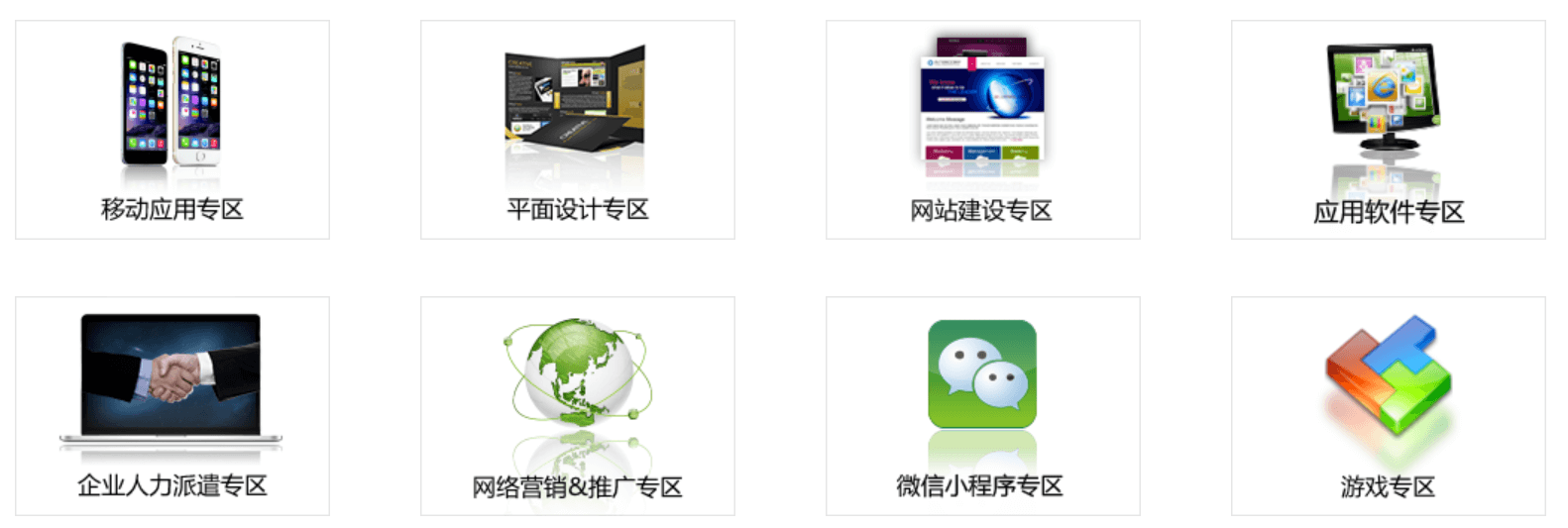1568x528 pixels.
Task: Open the 微信小程序专区 tile
Action: 982,406
